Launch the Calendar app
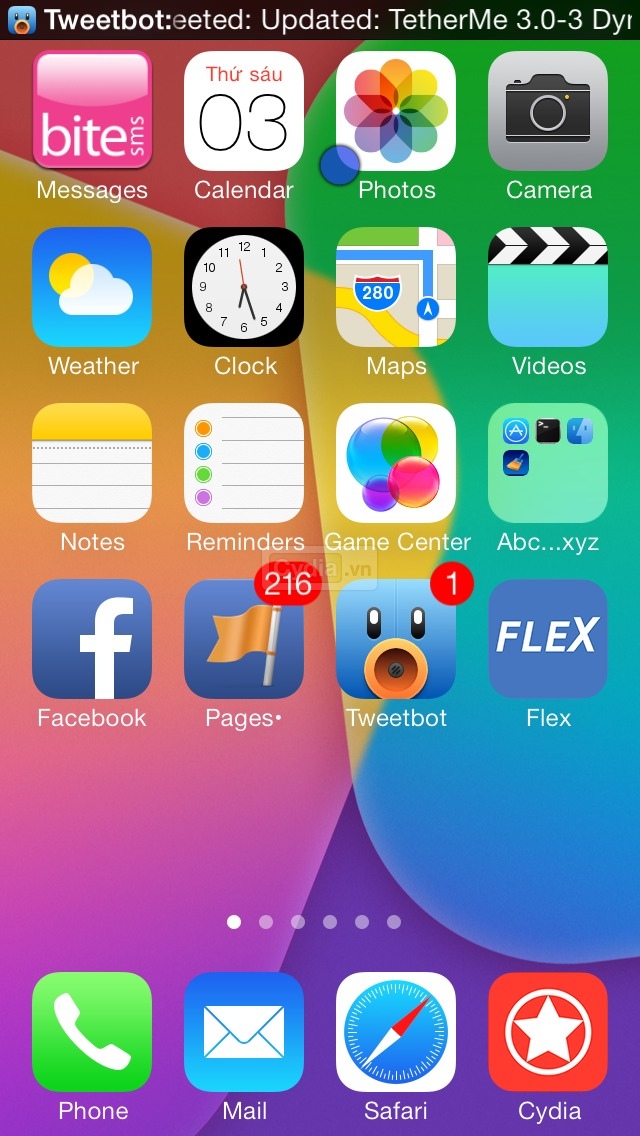This screenshot has height=1136, width=640. (x=244, y=111)
